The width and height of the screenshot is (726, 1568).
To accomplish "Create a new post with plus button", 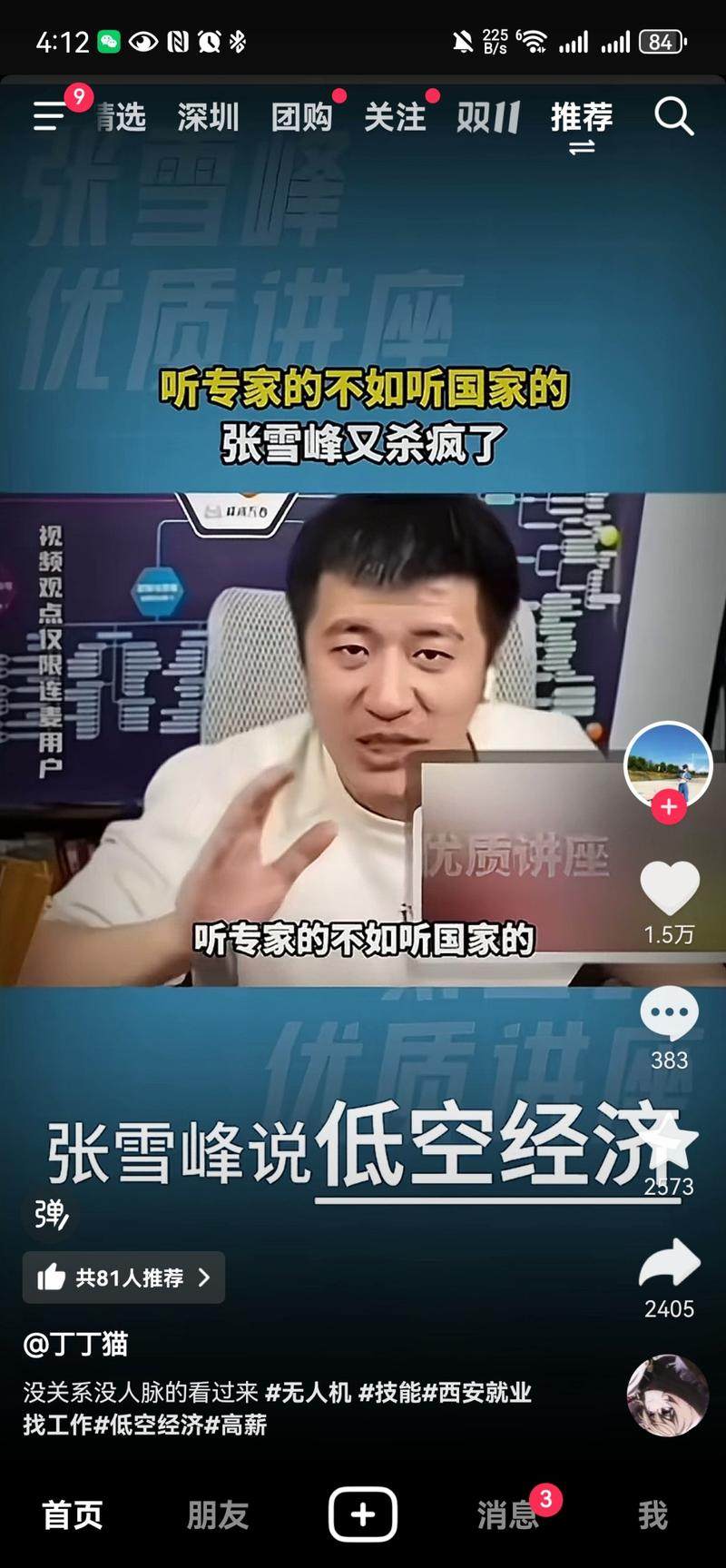I will tap(363, 1514).
